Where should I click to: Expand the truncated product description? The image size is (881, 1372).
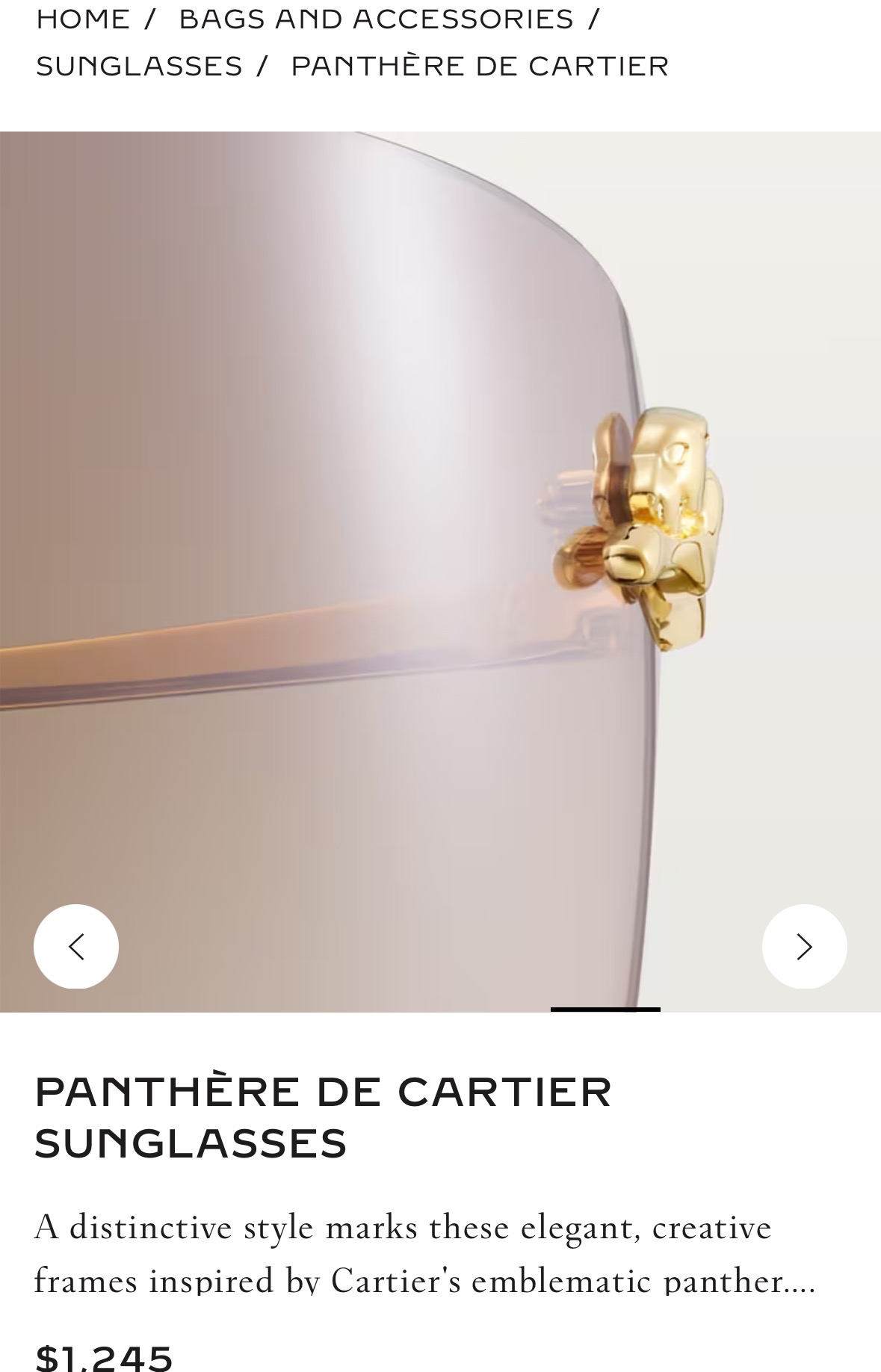tap(800, 1281)
